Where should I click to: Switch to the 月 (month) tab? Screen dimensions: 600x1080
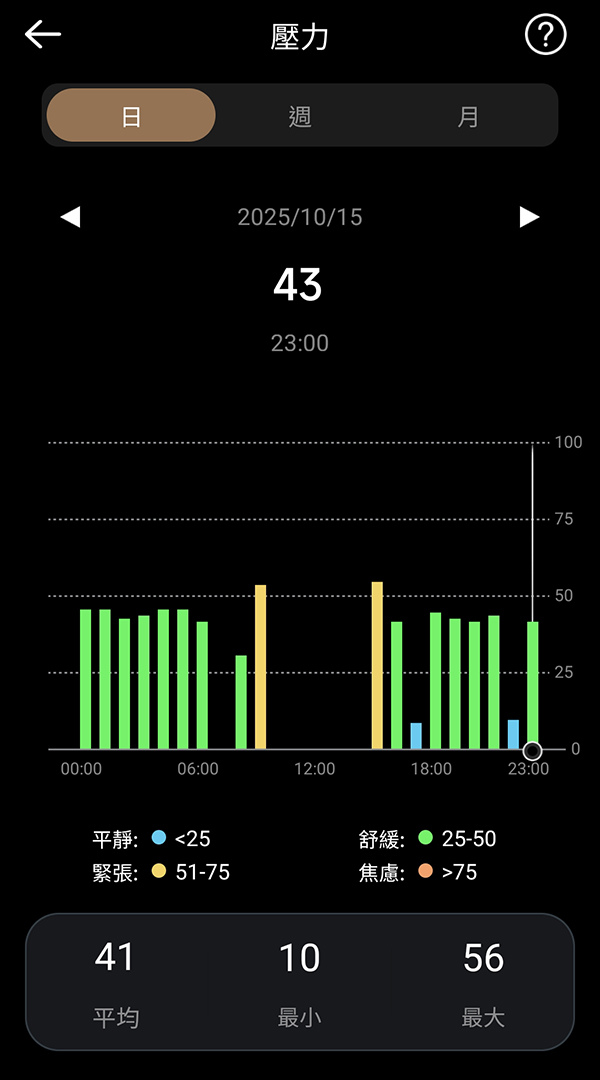coord(468,116)
